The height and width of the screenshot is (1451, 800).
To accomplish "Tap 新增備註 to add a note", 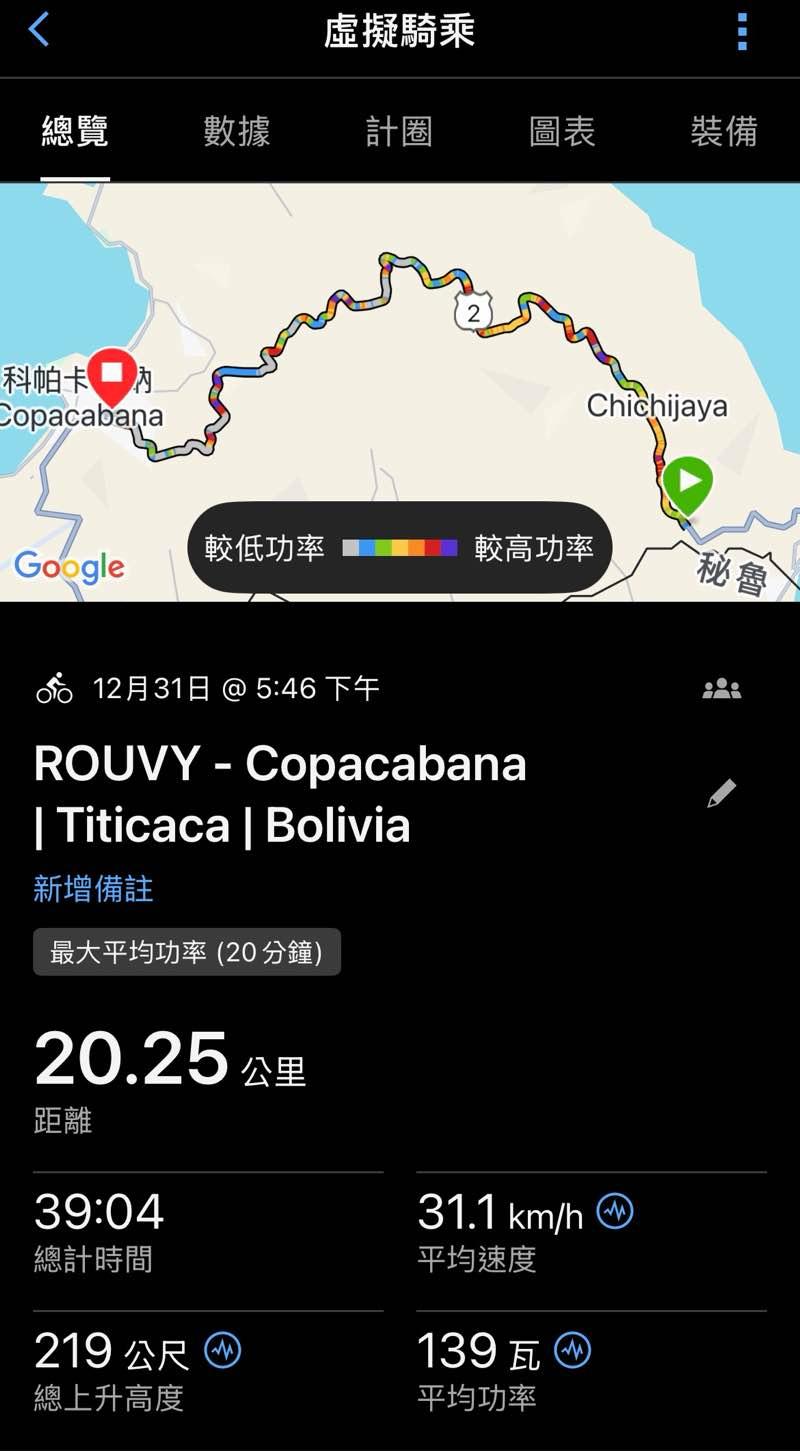I will click(93, 889).
